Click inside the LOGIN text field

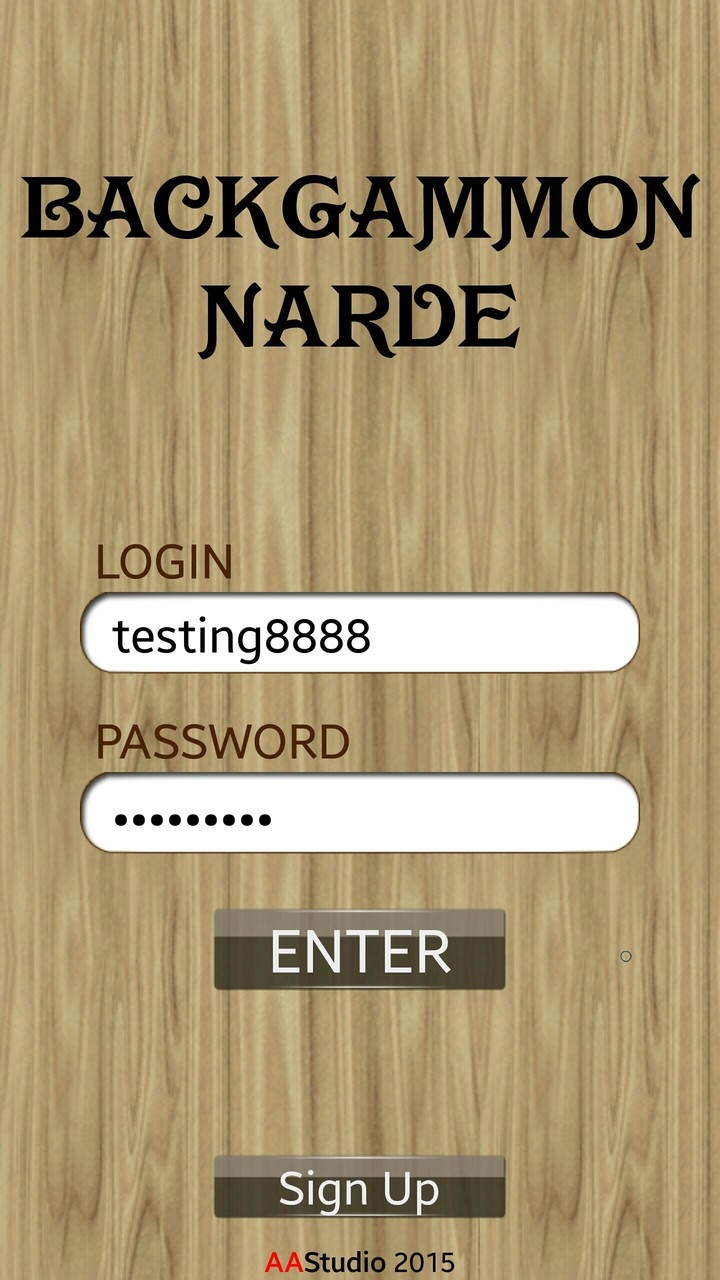(x=360, y=633)
